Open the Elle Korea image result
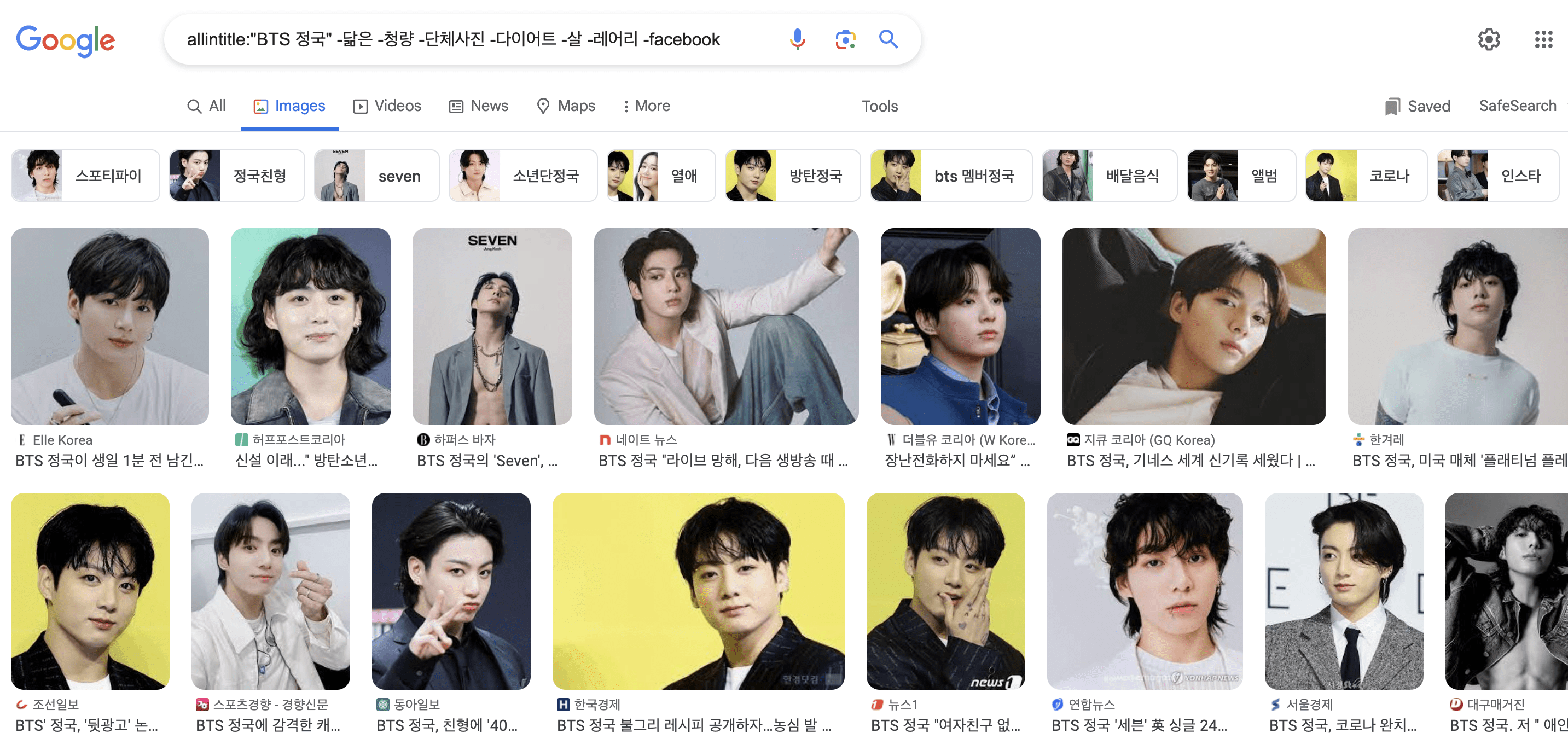 (x=109, y=327)
